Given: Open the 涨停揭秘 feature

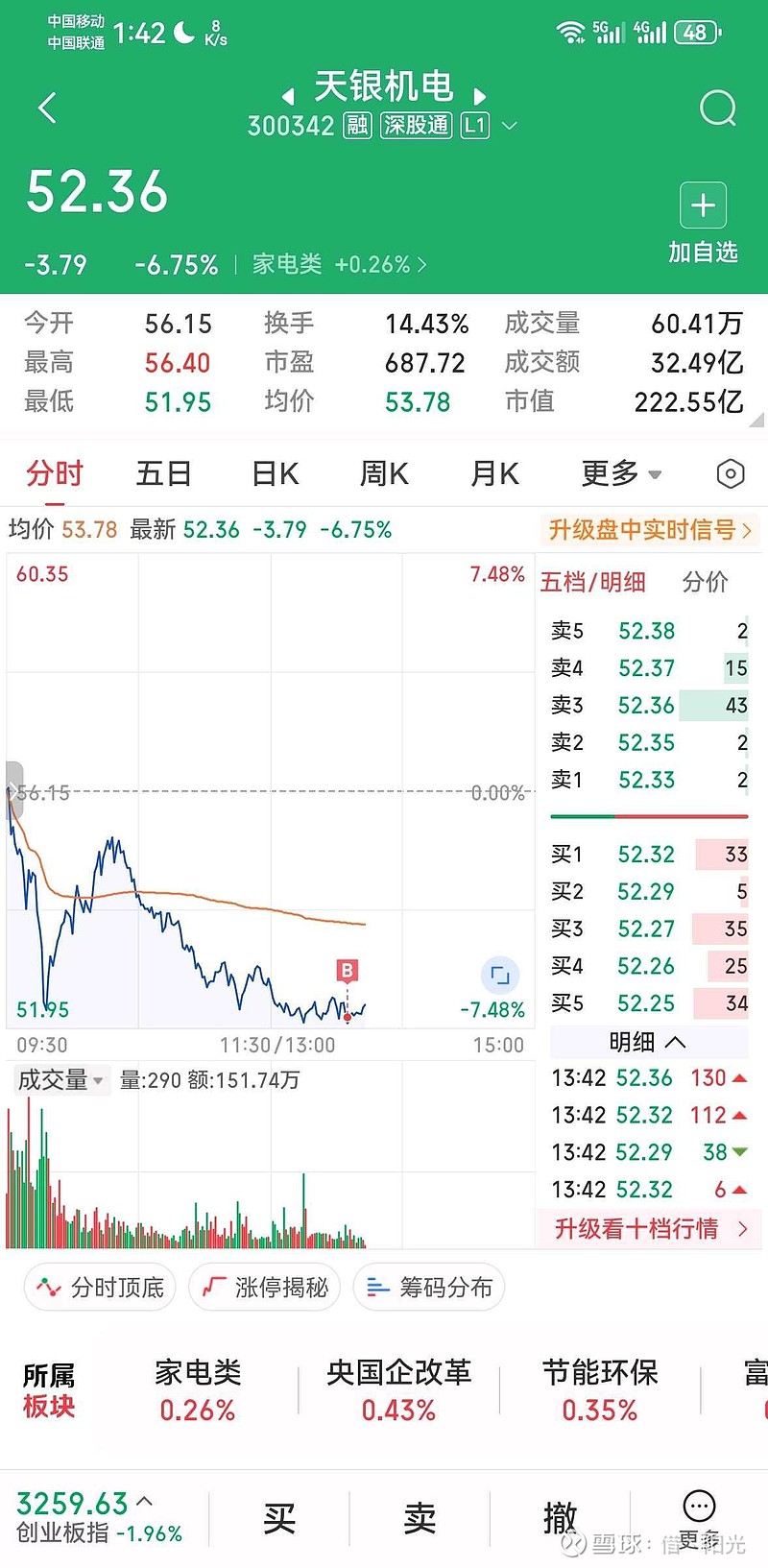Looking at the screenshot, I should tap(265, 1287).
